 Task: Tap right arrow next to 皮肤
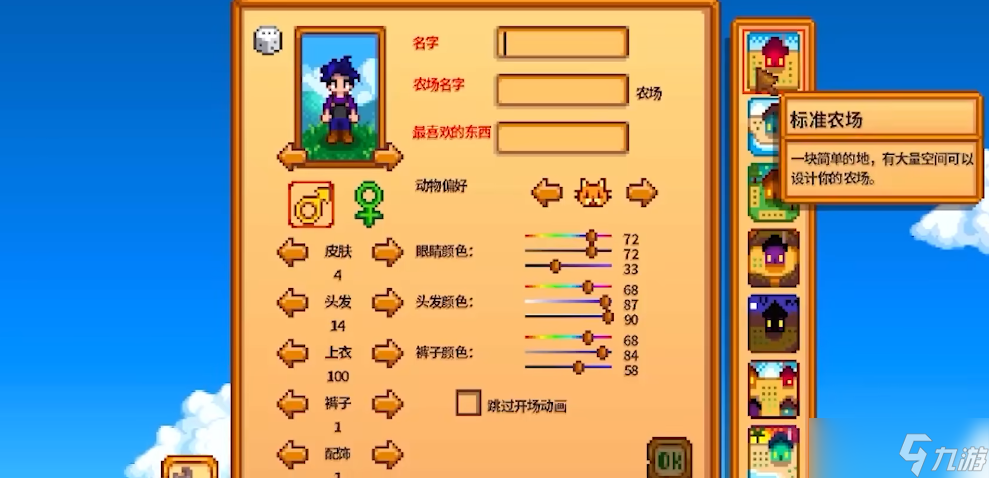point(387,252)
